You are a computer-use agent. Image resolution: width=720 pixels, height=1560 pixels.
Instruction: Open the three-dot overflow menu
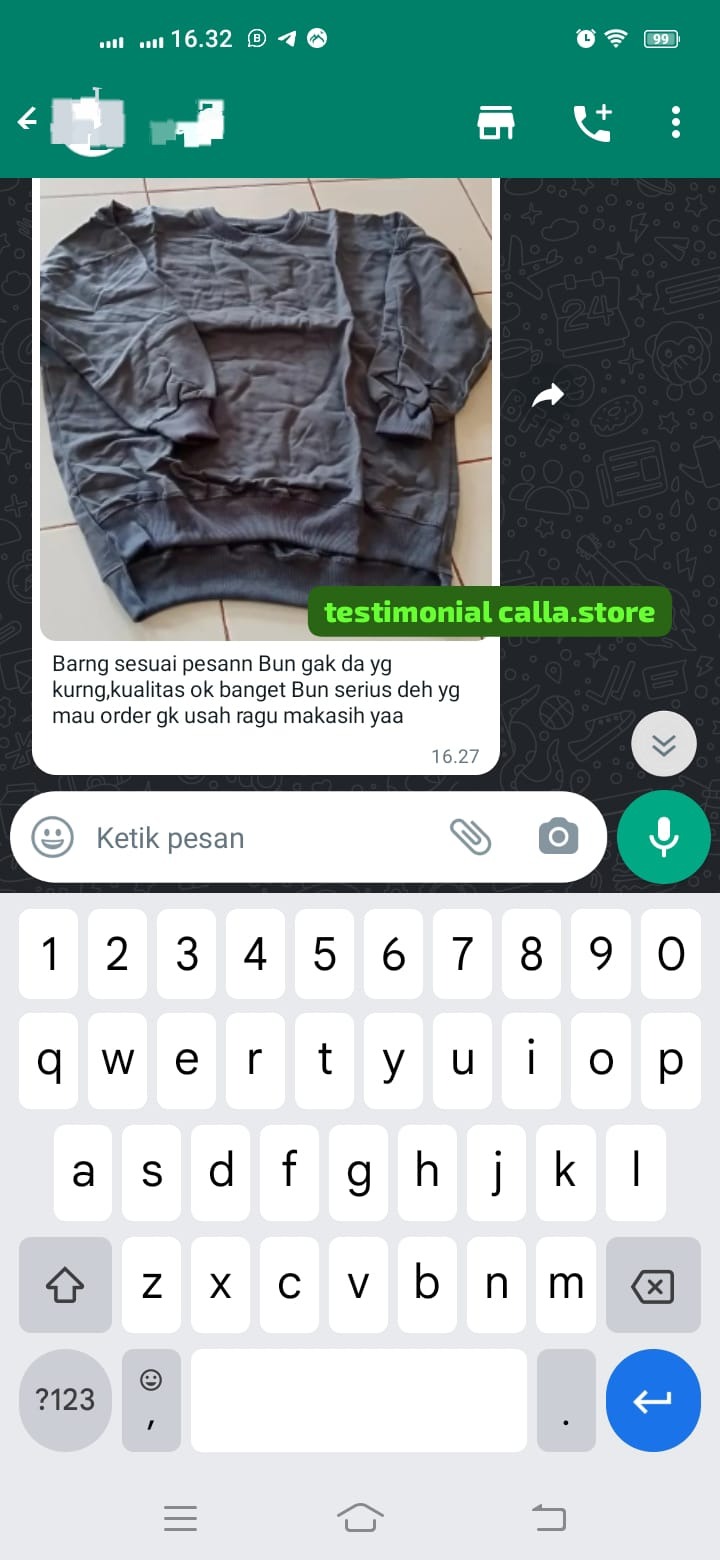coord(676,122)
